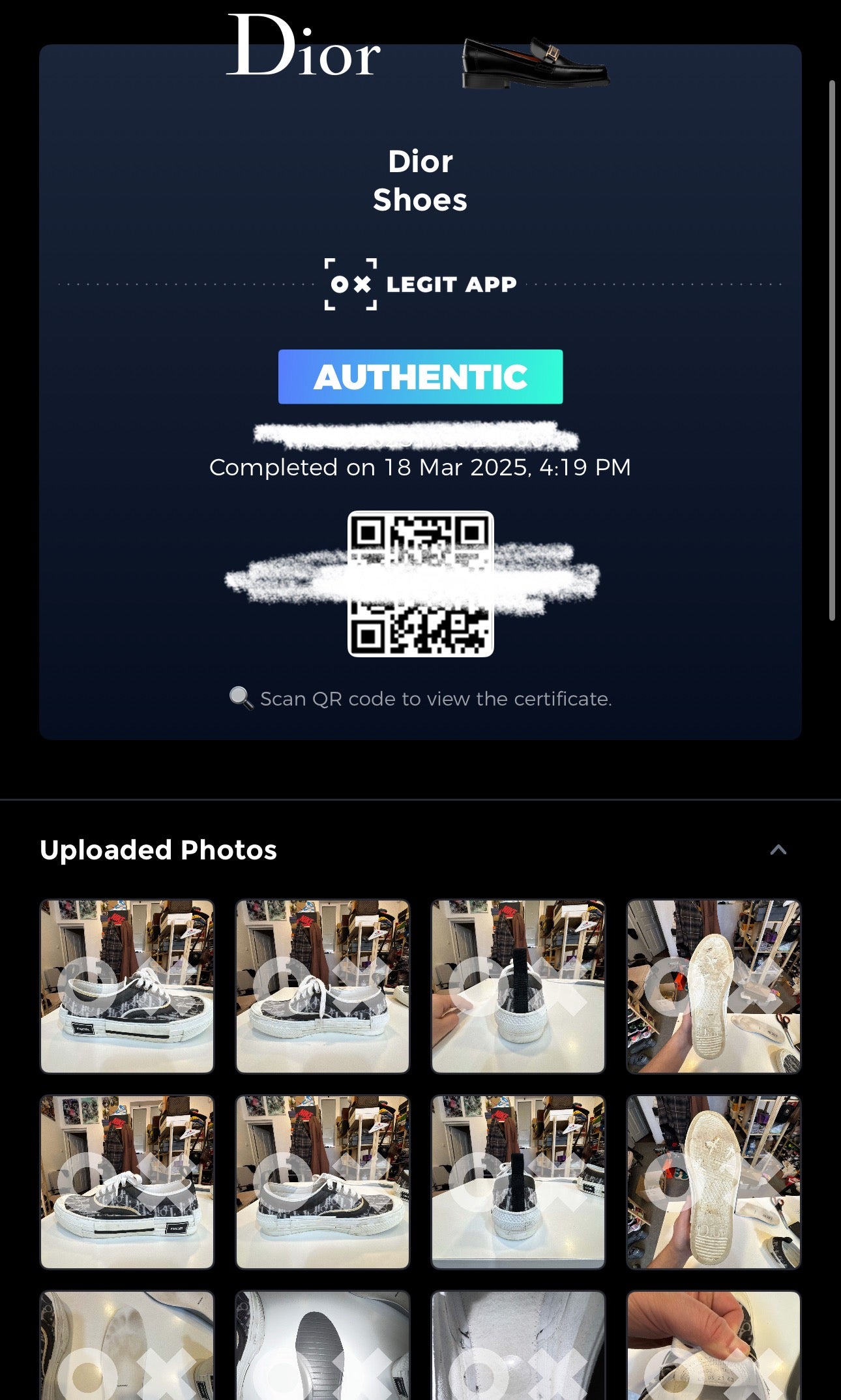This screenshot has height=1400, width=841.
Task: Open heel photo with a hand visible
Action: pyautogui.click(x=518, y=987)
